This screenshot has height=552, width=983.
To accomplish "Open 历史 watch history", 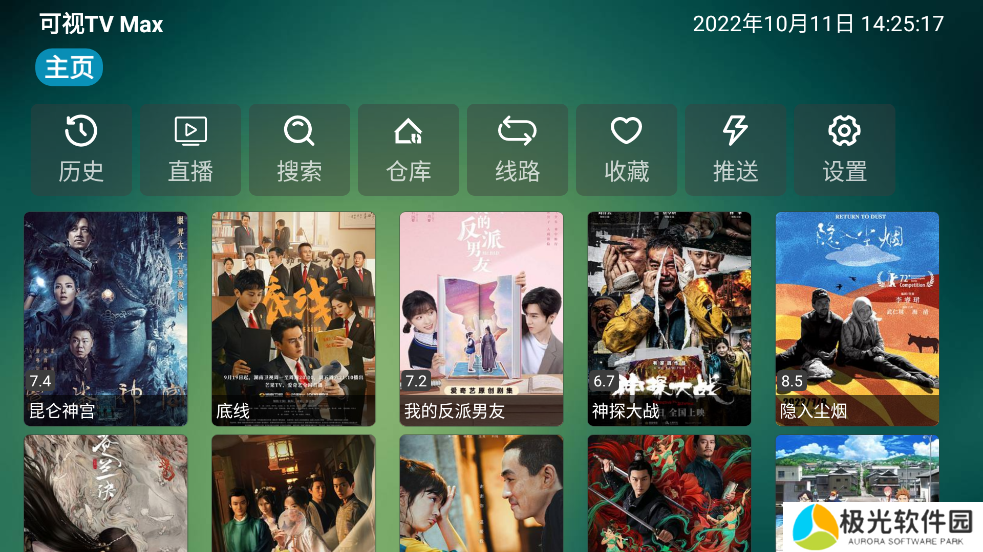I will click(81, 150).
